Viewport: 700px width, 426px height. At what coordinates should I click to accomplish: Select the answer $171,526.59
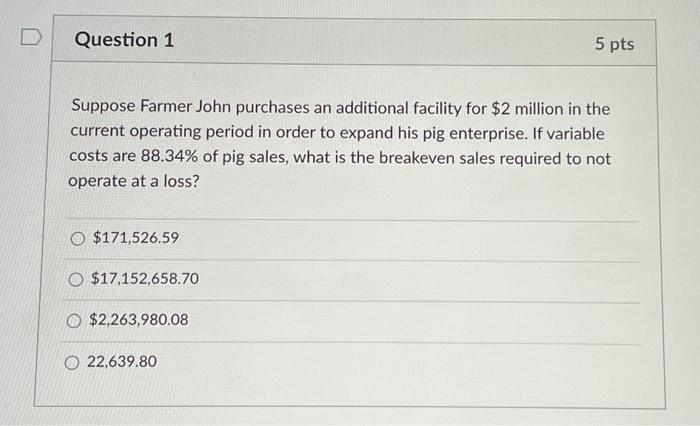(78, 238)
